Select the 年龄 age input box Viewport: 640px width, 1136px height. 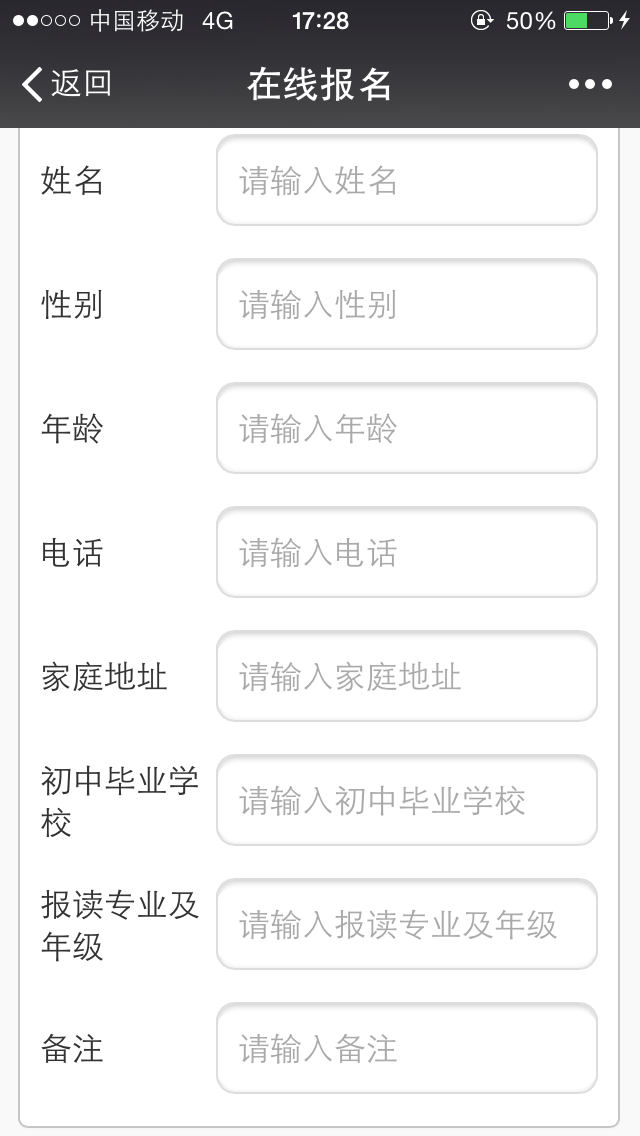[x=407, y=428]
